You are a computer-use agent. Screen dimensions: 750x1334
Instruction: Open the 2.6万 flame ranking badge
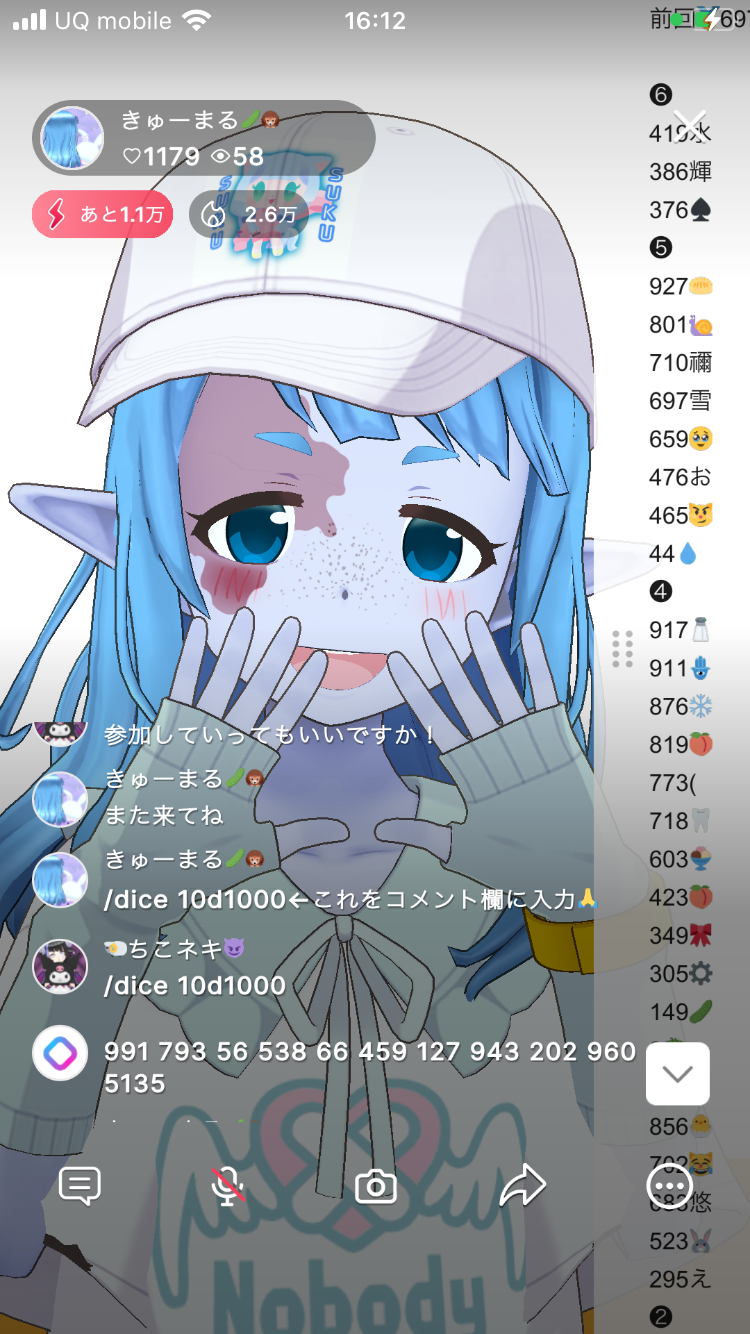pyautogui.click(x=248, y=214)
